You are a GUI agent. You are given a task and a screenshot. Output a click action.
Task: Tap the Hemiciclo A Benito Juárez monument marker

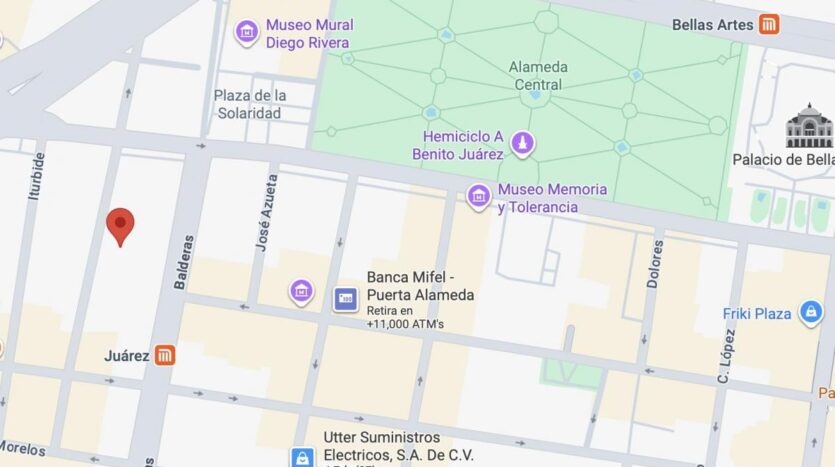tap(522, 144)
